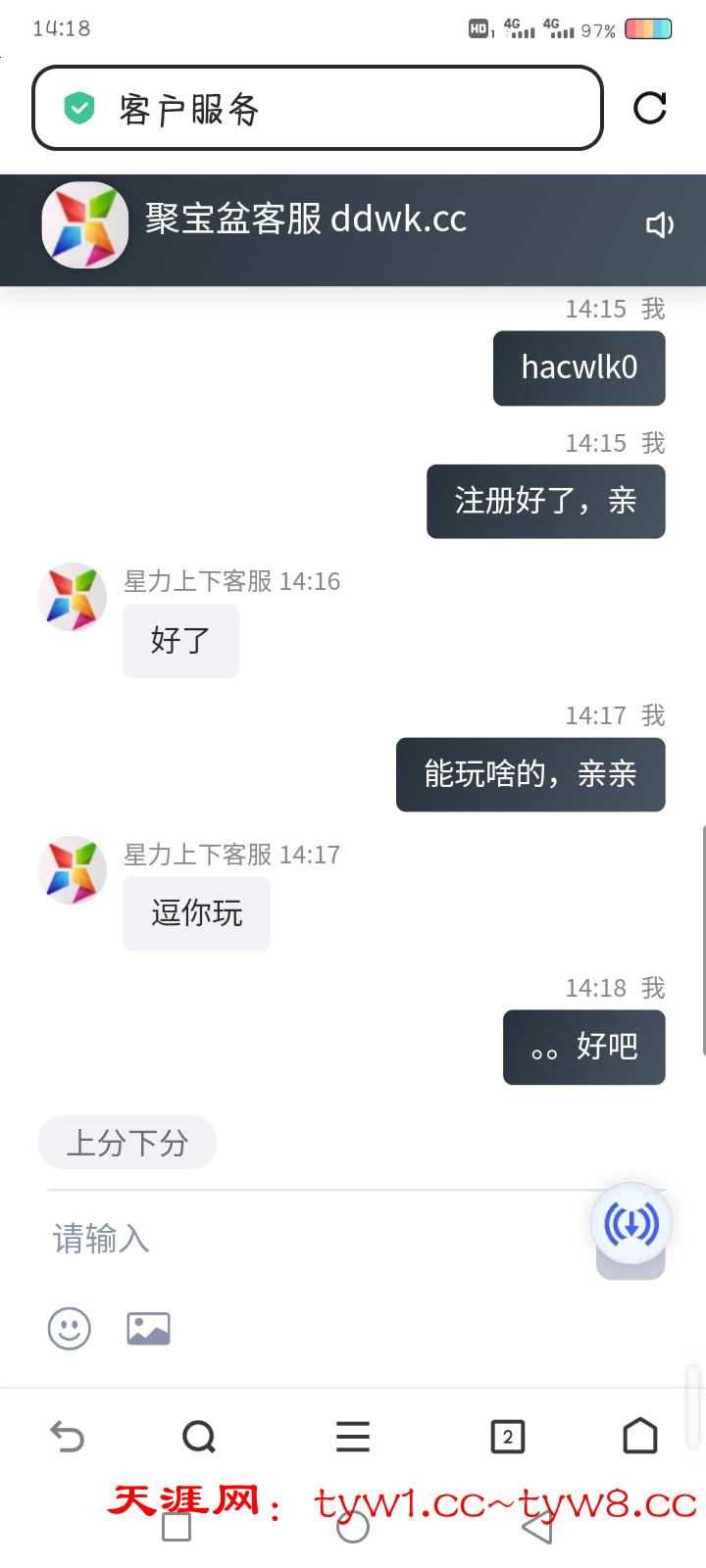Mute the chat sound notifications
The height and width of the screenshot is (1568, 706).
point(659,225)
